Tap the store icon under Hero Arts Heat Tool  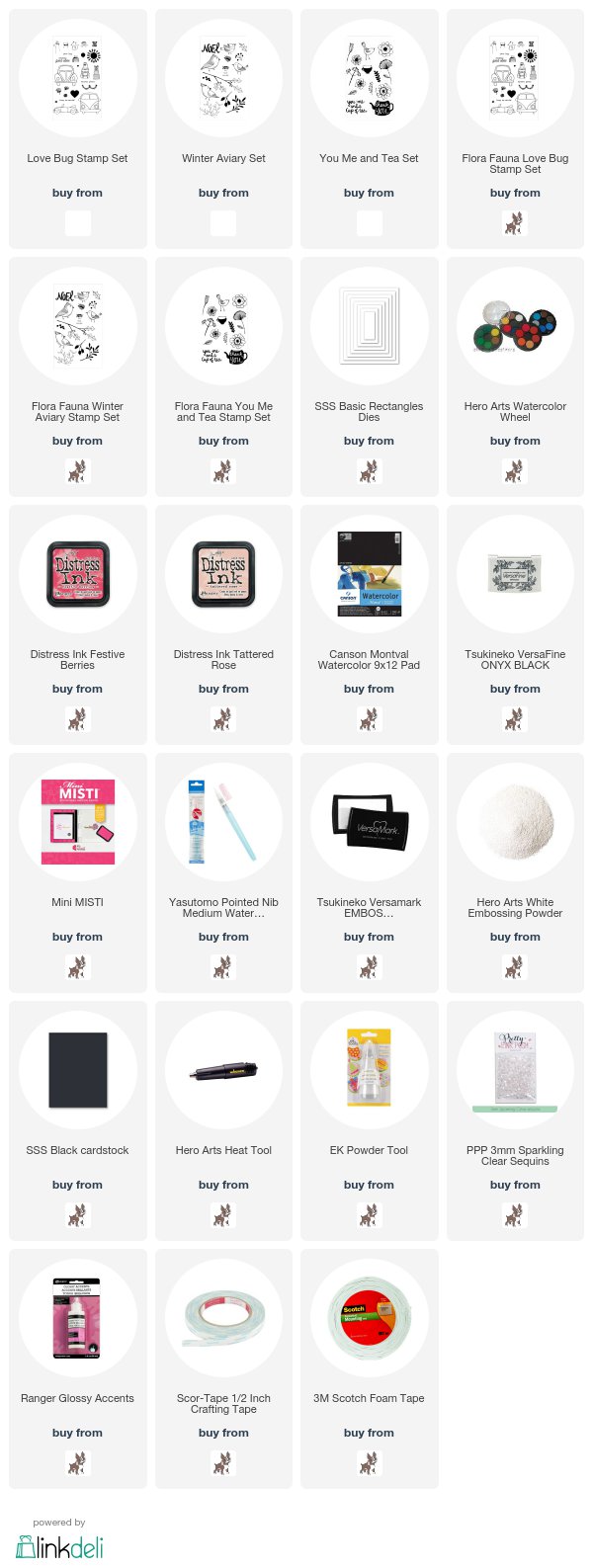[223, 1215]
